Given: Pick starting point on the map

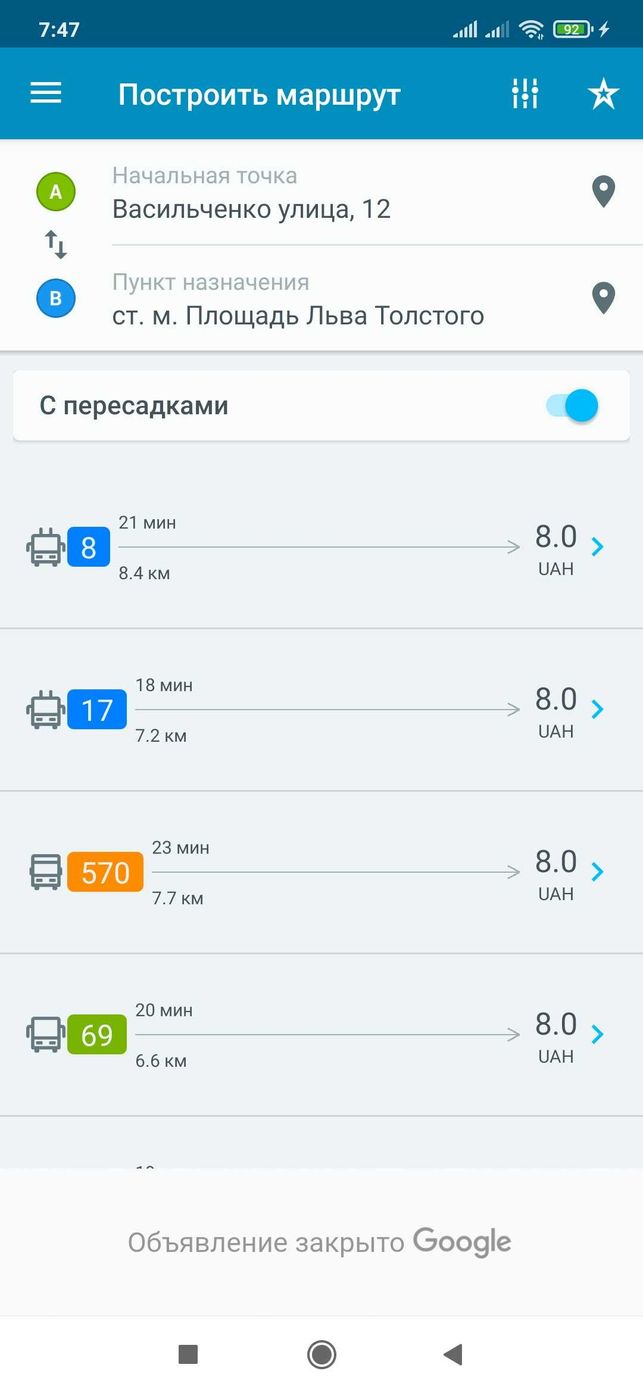Looking at the screenshot, I should pyautogui.click(x=603, y=191).
